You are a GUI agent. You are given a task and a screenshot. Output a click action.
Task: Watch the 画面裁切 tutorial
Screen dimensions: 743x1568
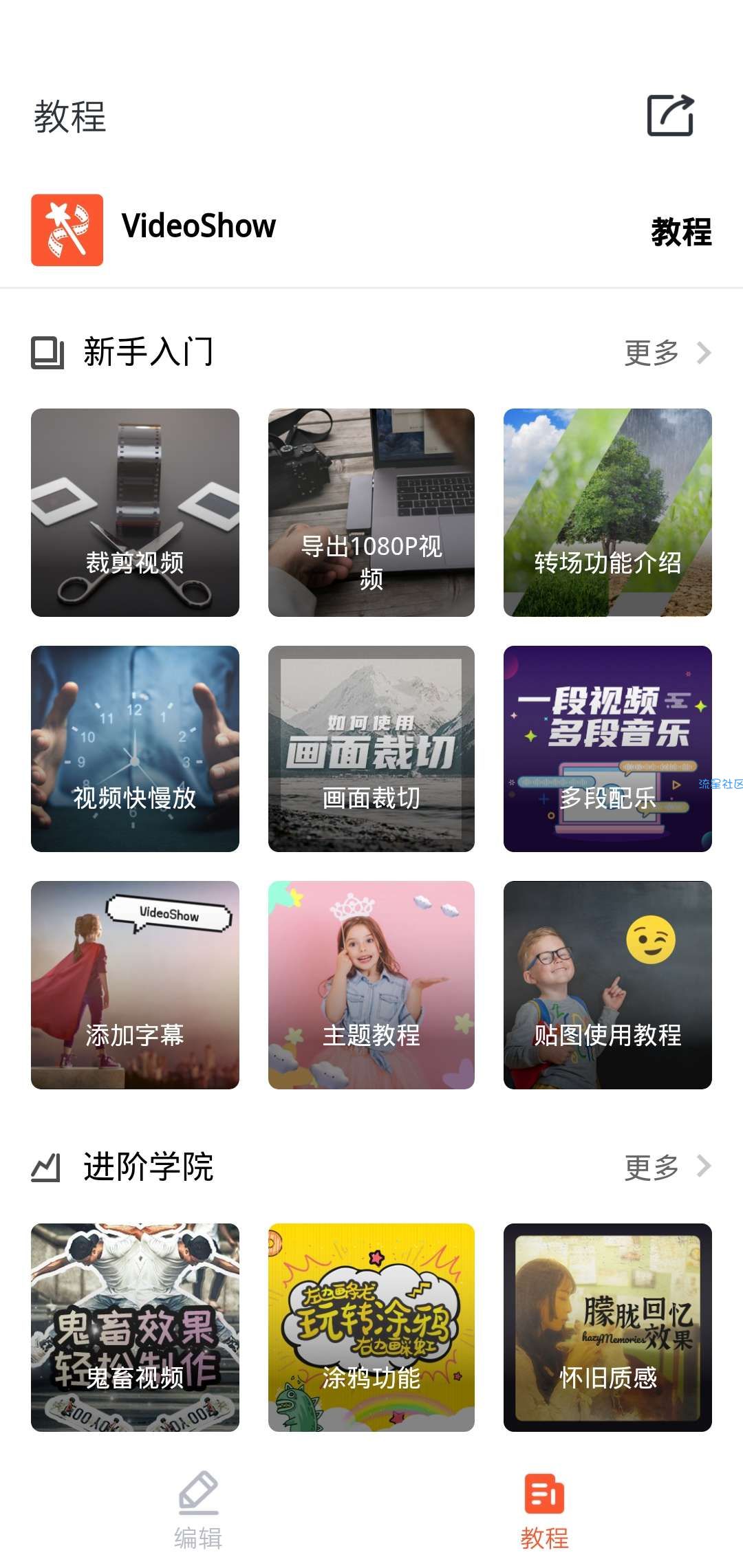[371, 749]
